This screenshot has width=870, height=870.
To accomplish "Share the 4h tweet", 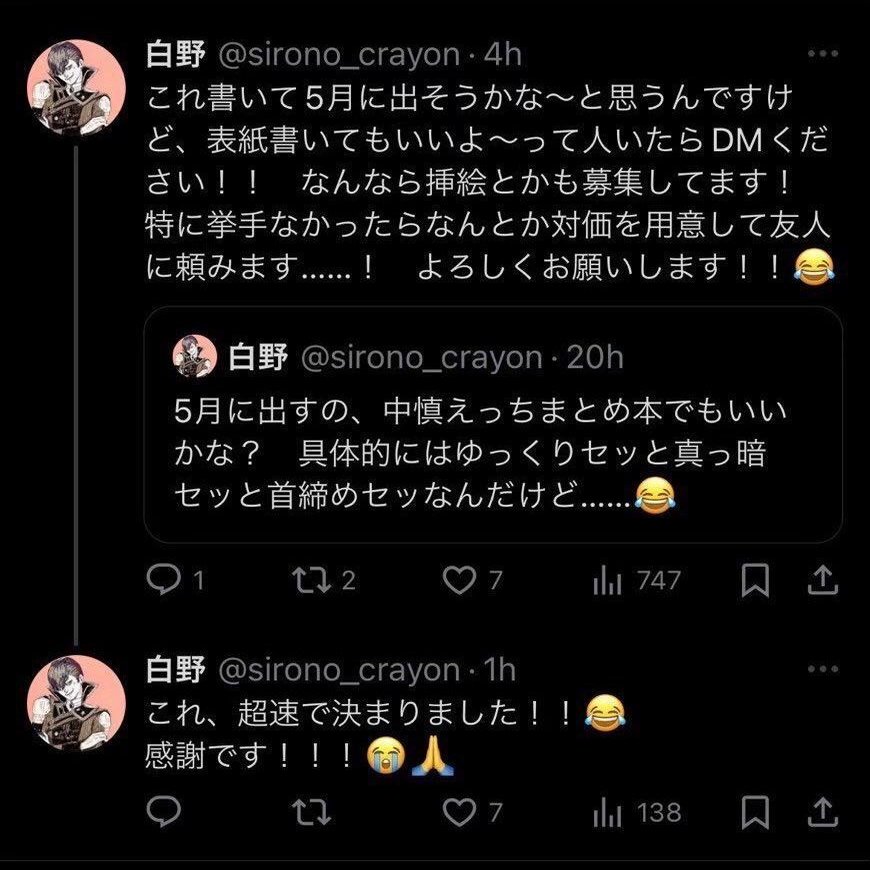I will point(822,580).
